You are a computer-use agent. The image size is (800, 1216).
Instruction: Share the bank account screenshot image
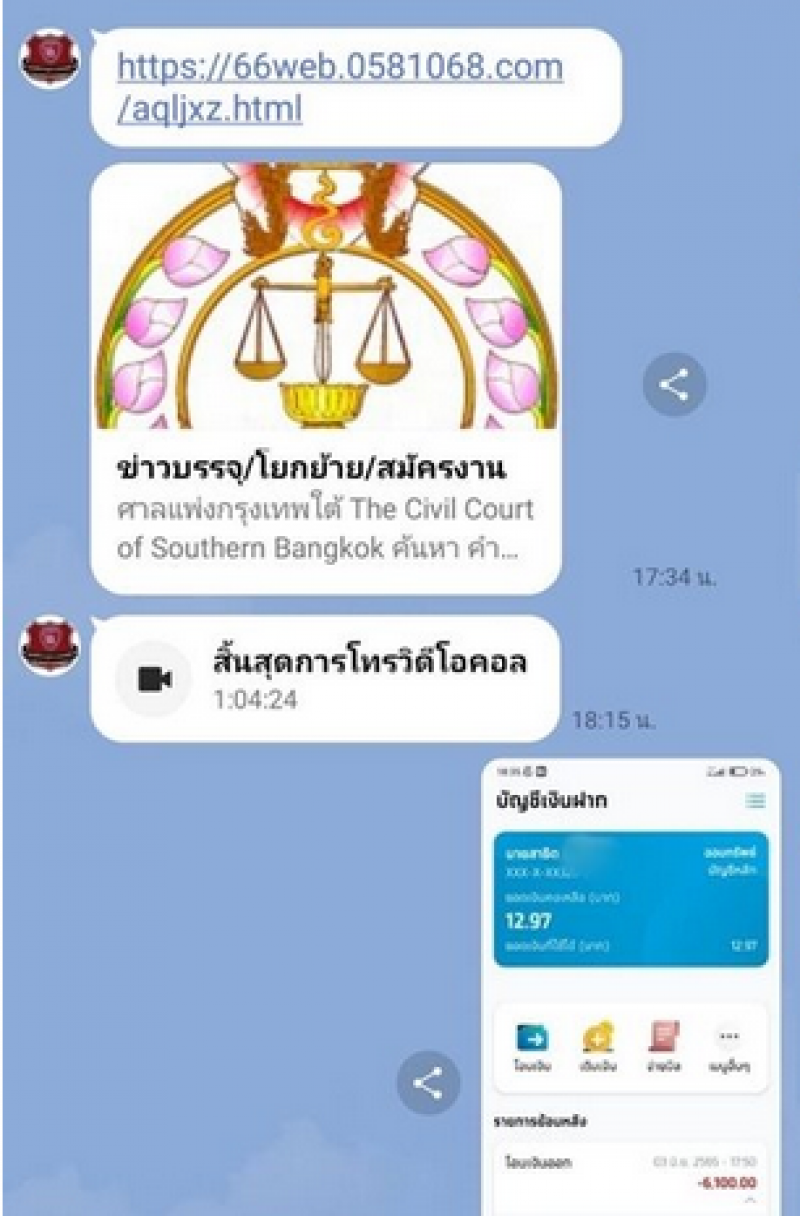pyautogui.click(x=428, y=1083)
